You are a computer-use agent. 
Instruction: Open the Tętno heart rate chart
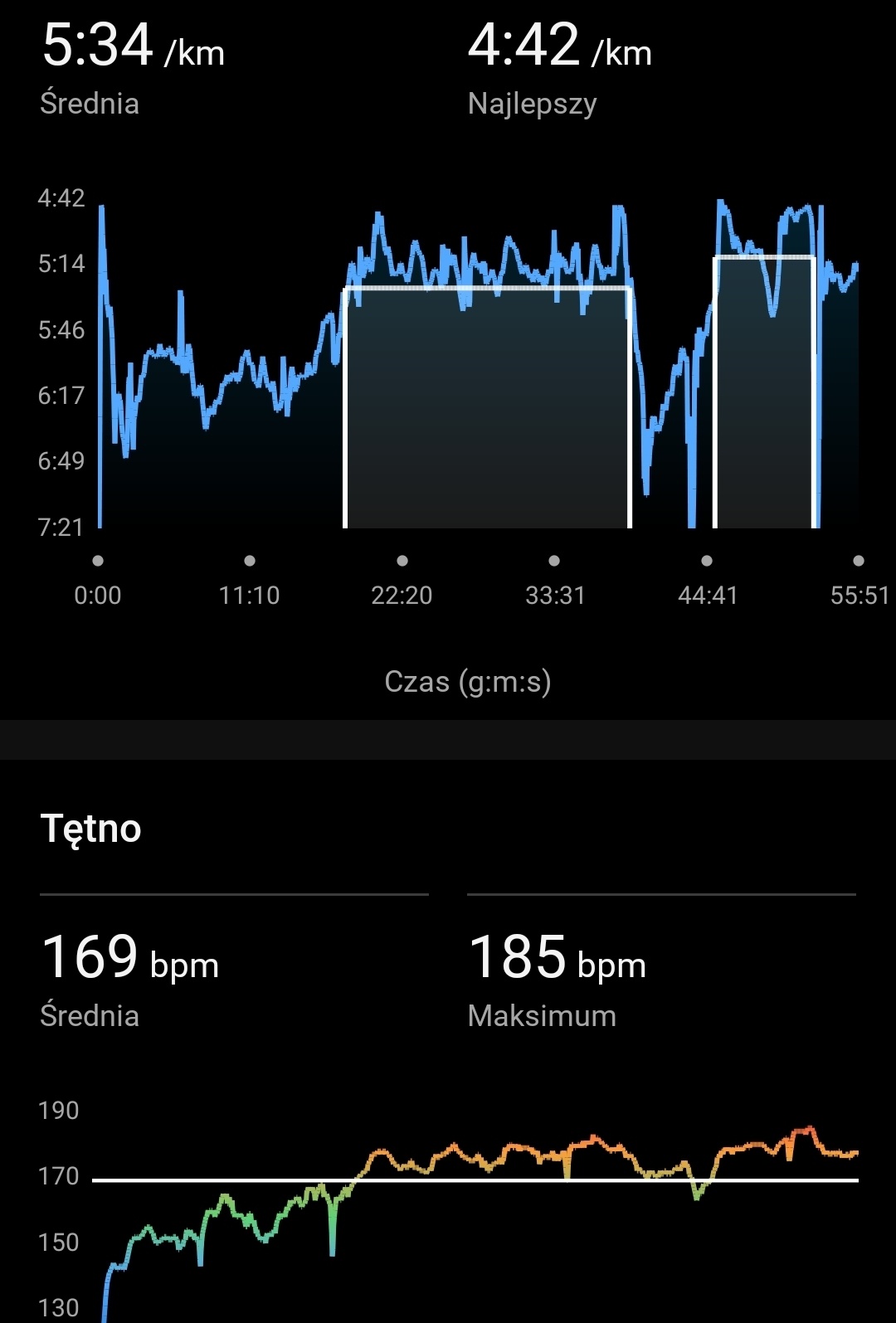[479, 1211]
